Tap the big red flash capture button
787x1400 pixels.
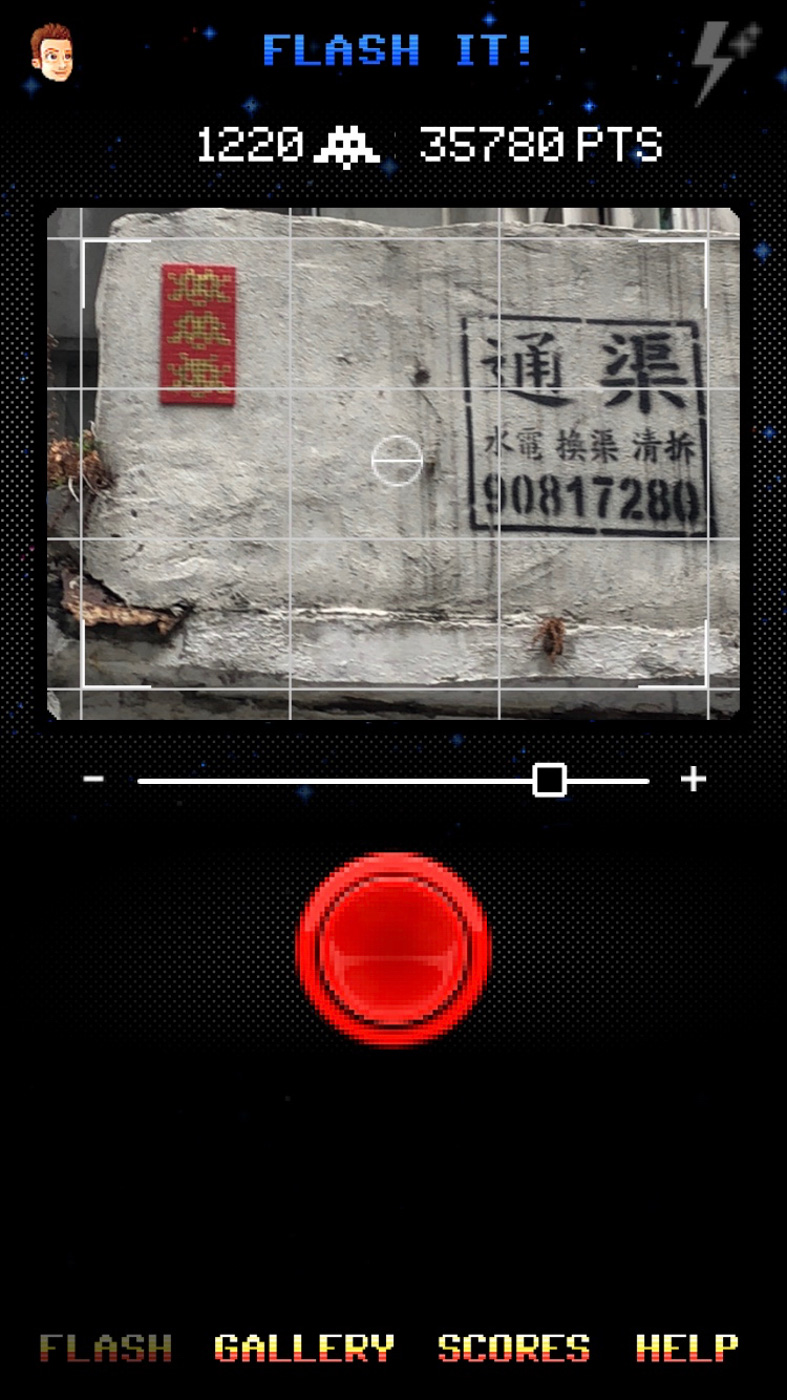click(x=394, y=949)
